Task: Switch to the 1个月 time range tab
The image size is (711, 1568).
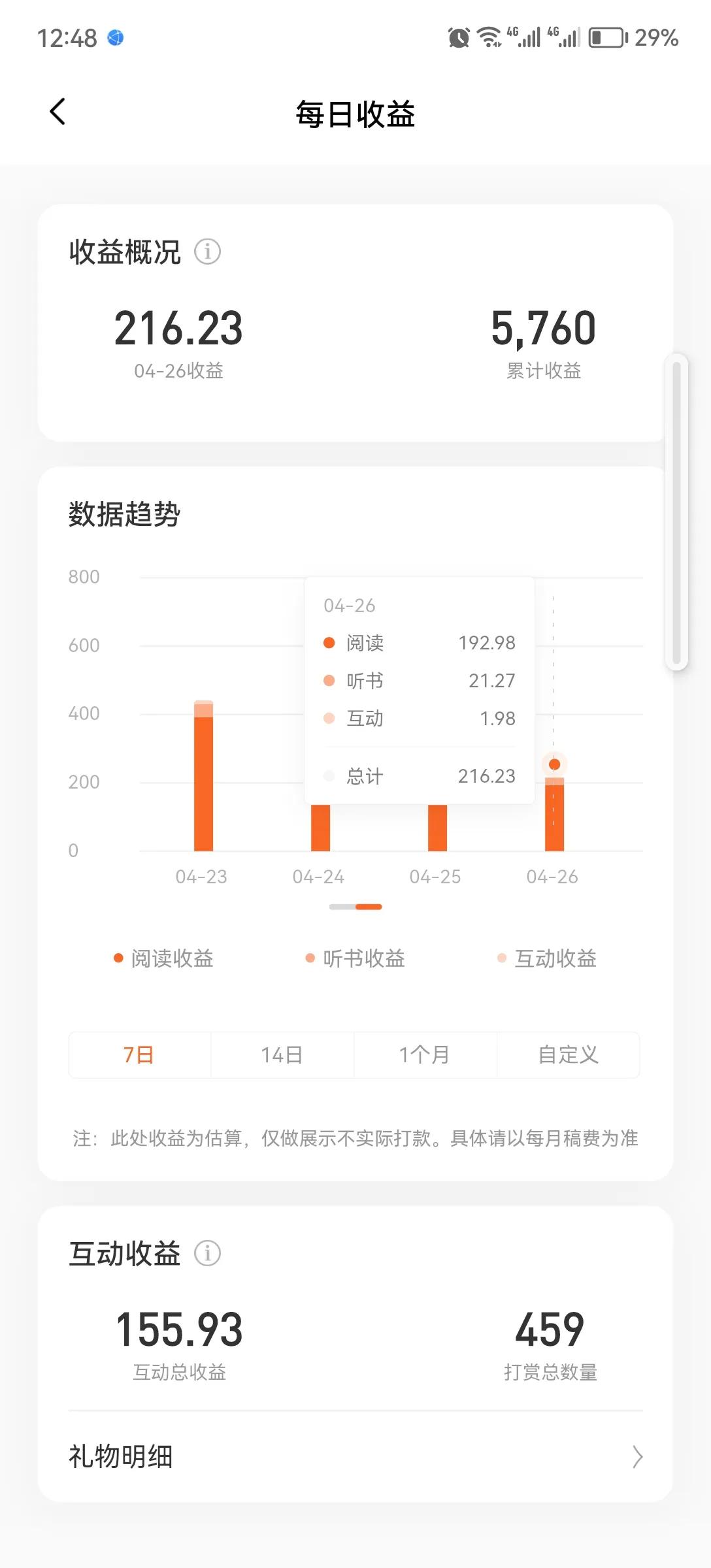Action: tap(423, 1054)
